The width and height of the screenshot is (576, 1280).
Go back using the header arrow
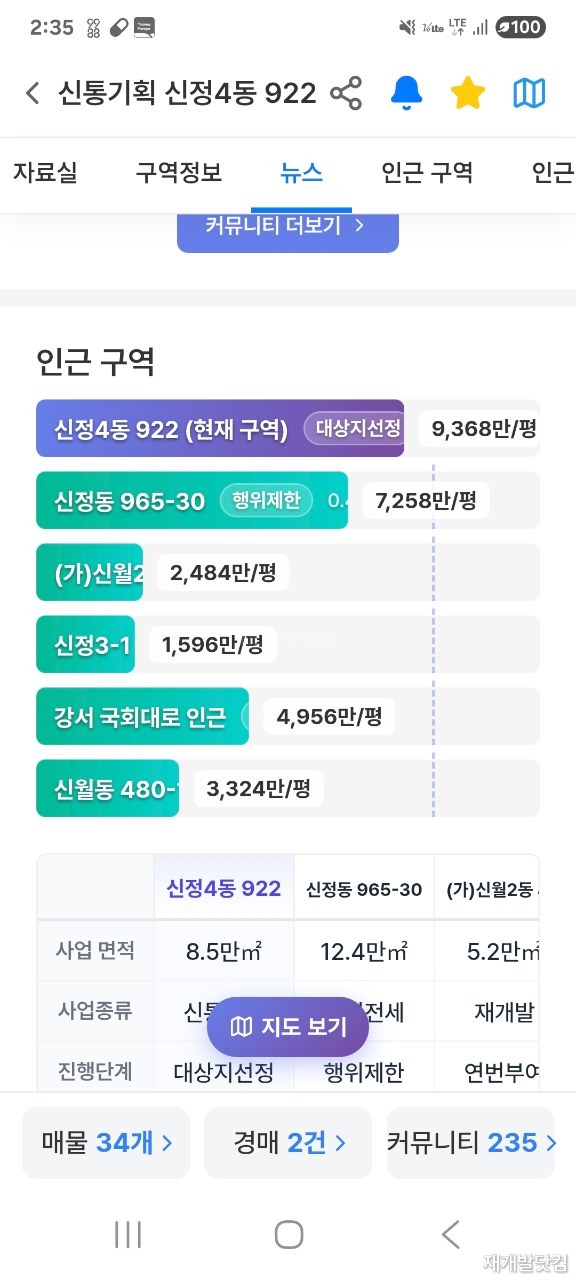[x=32, y=94]
